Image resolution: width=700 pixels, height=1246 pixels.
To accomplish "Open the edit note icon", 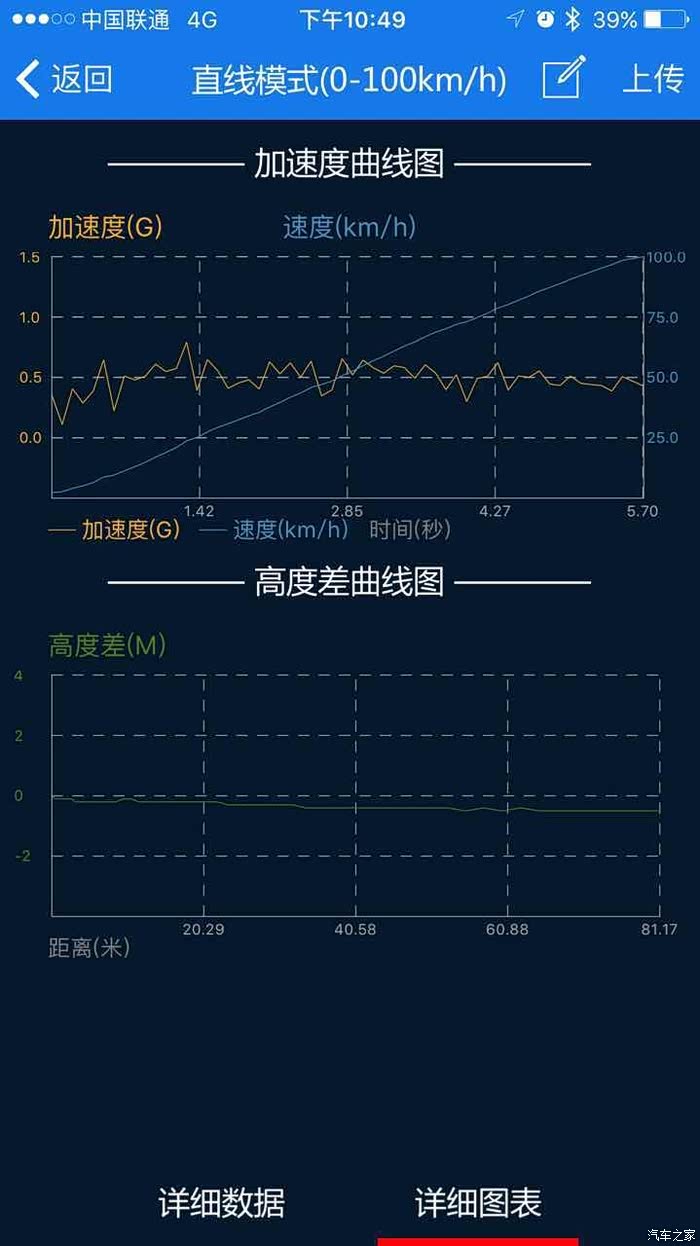I will point(563,77).
